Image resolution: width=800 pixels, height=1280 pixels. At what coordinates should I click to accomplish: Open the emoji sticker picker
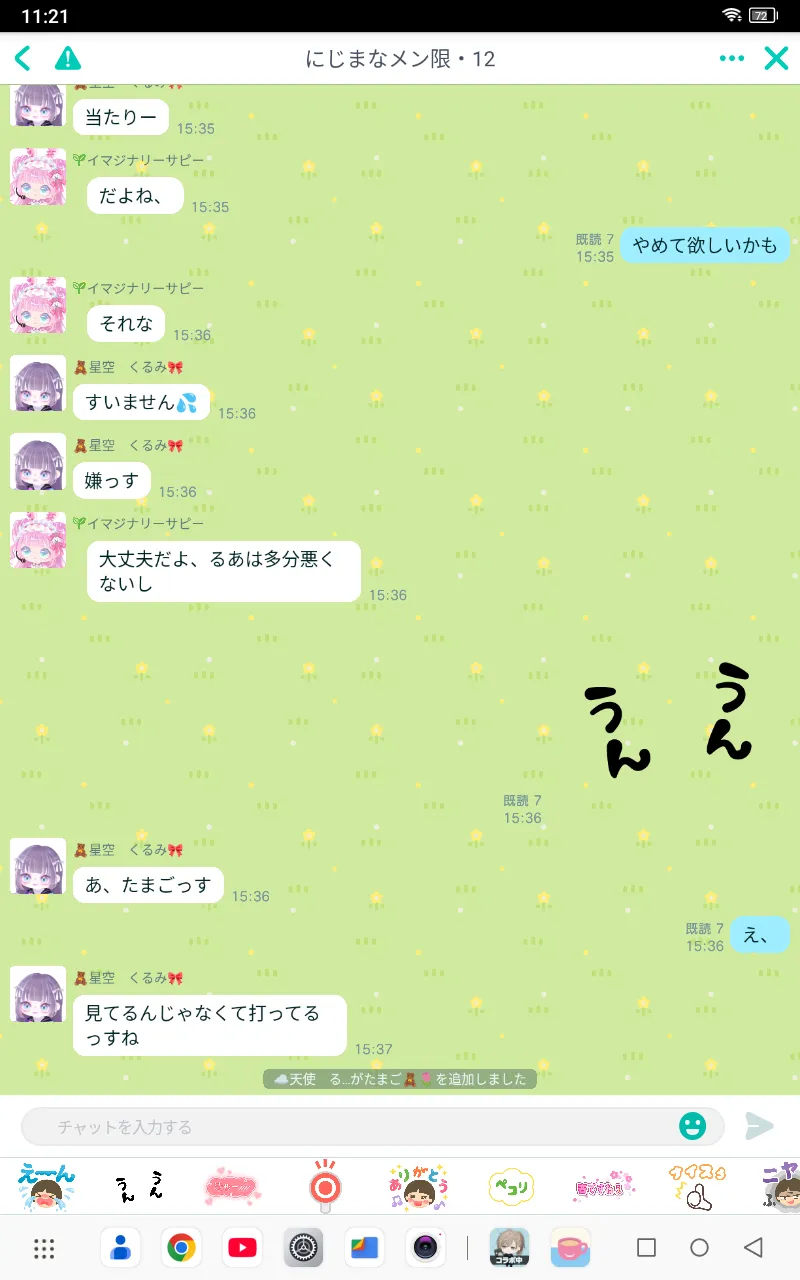click(692, 1127)
